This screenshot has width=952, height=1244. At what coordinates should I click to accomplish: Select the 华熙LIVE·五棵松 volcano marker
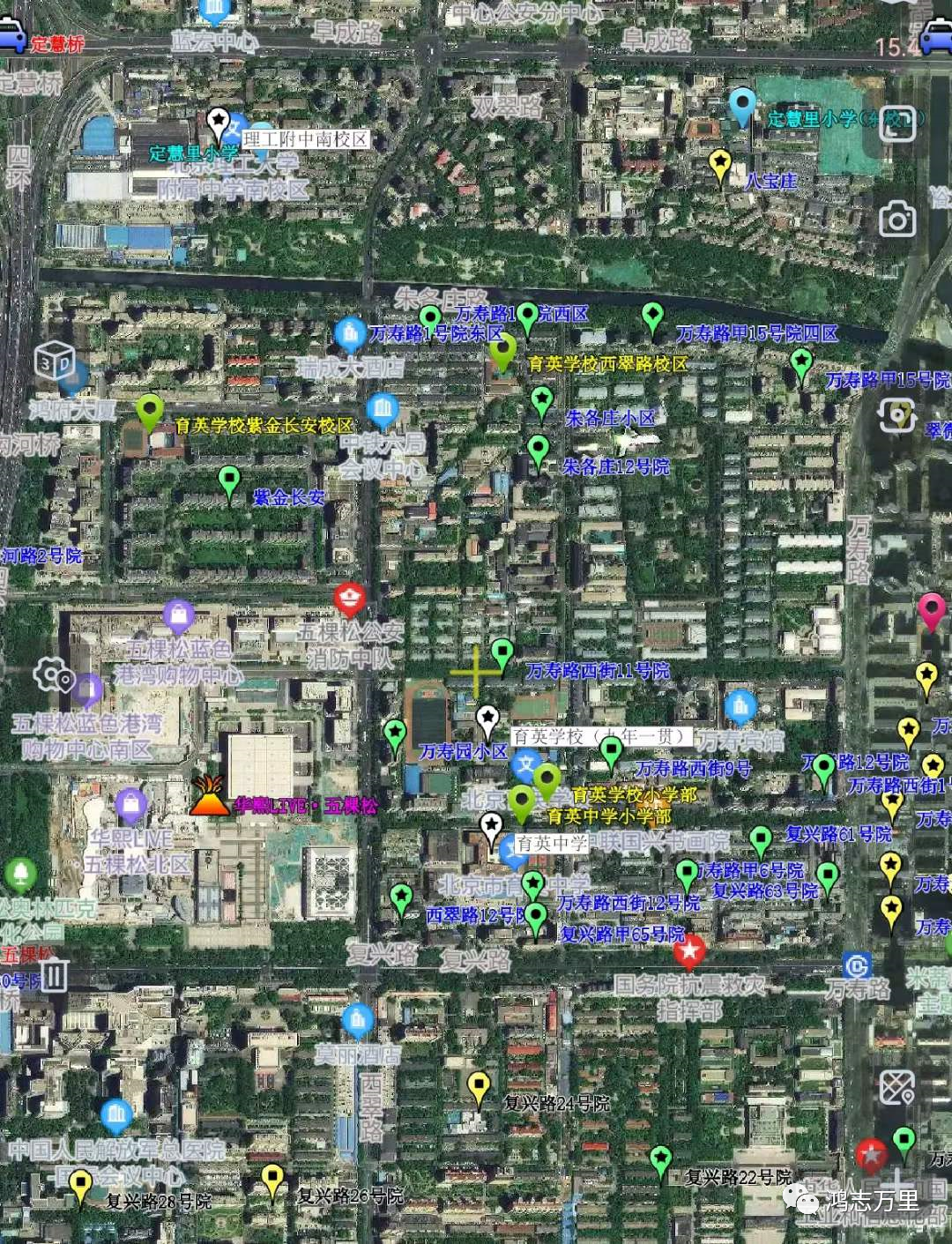209,796
